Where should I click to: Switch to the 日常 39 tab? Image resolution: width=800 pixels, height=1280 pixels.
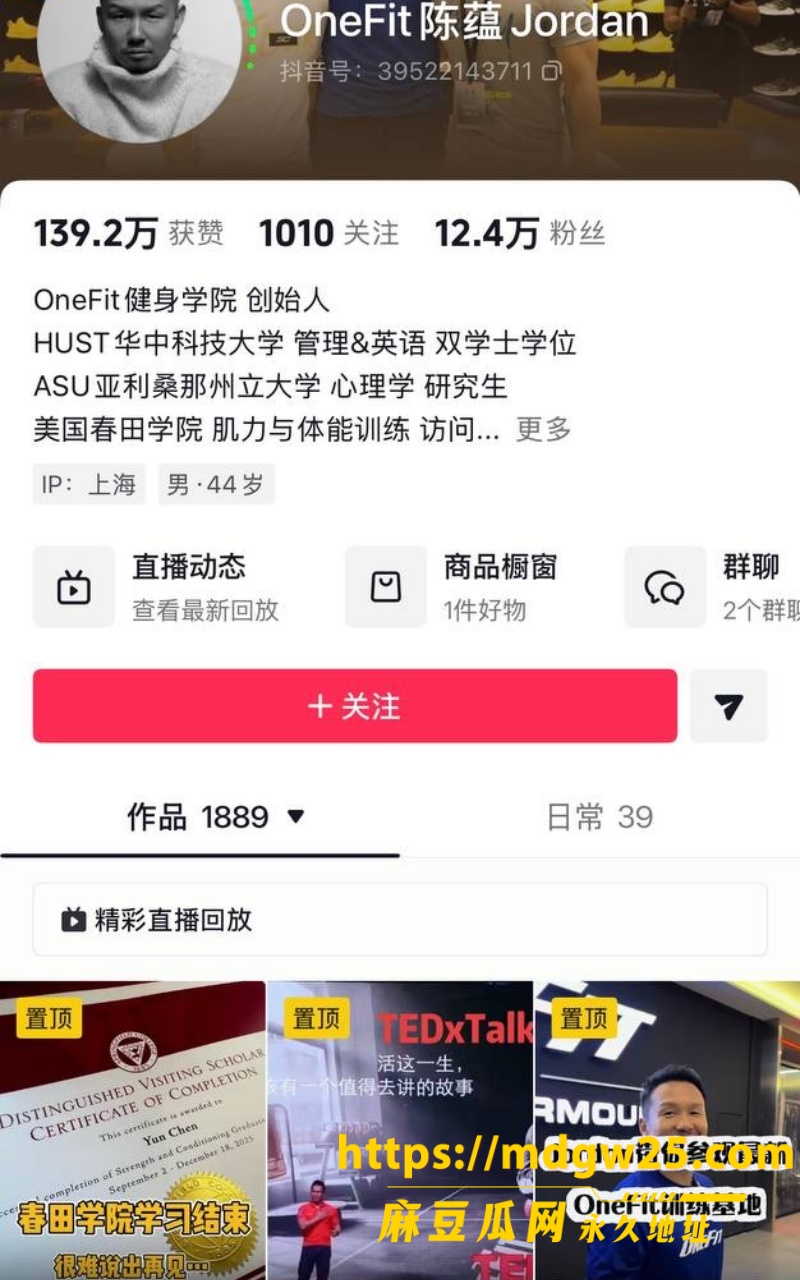coord(600,817)
